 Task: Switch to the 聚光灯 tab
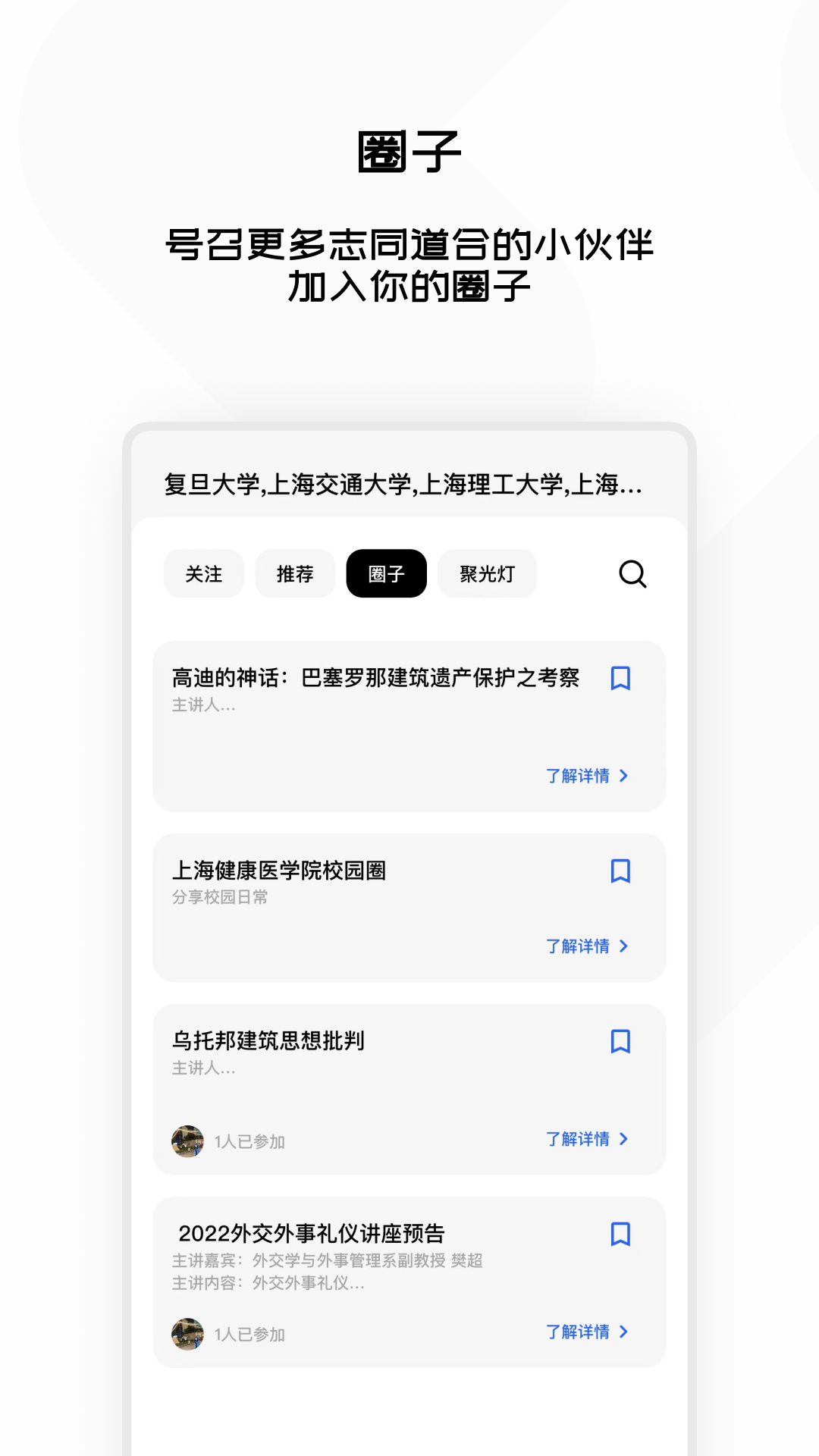coord(487,574)
